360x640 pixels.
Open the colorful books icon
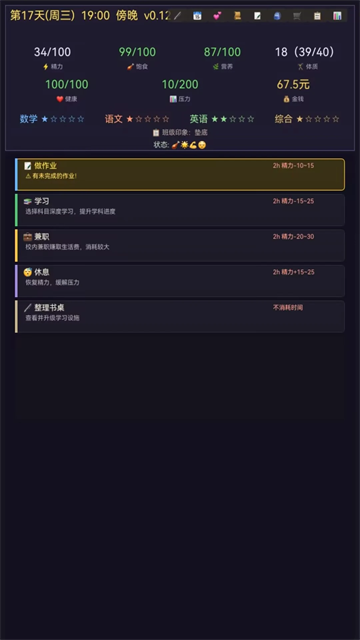pos(337,16)
